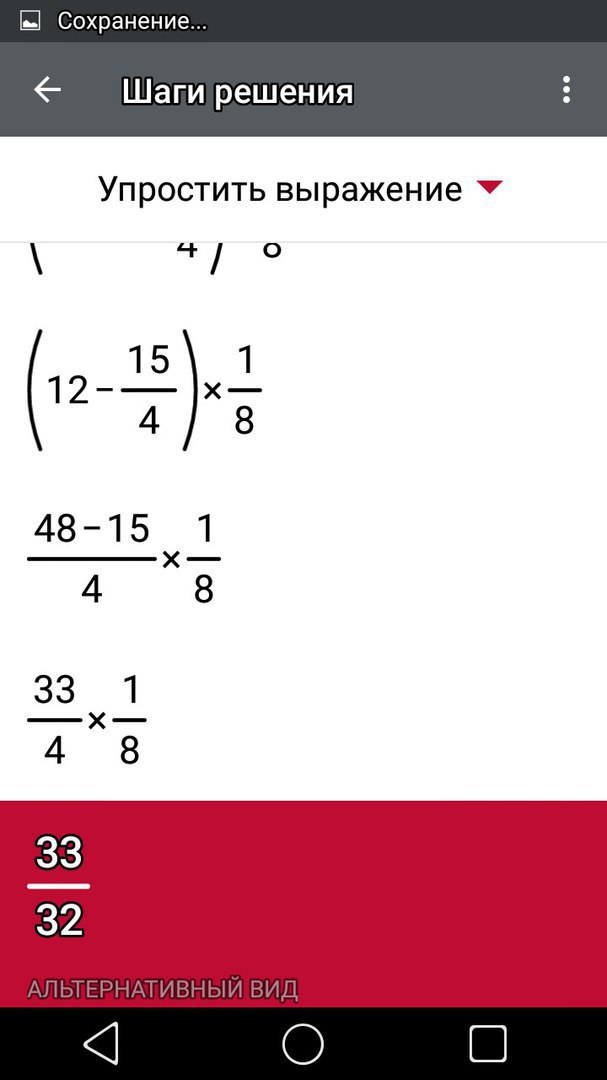Go back using the header arrow

pyautogui.click(x=48, y=90)
